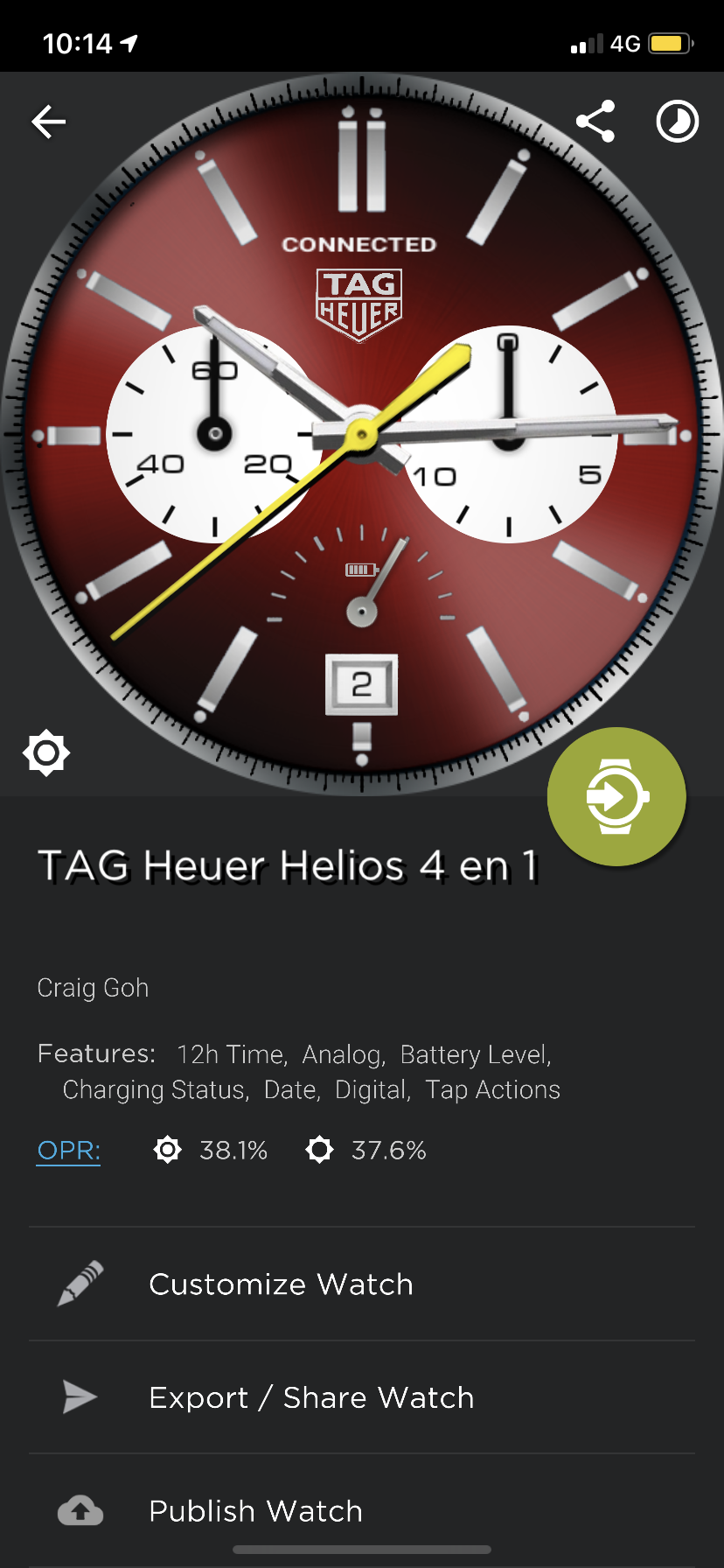Open the OPR link
The width and height of the screenshot is (724, 1568).
[68, 1150]
